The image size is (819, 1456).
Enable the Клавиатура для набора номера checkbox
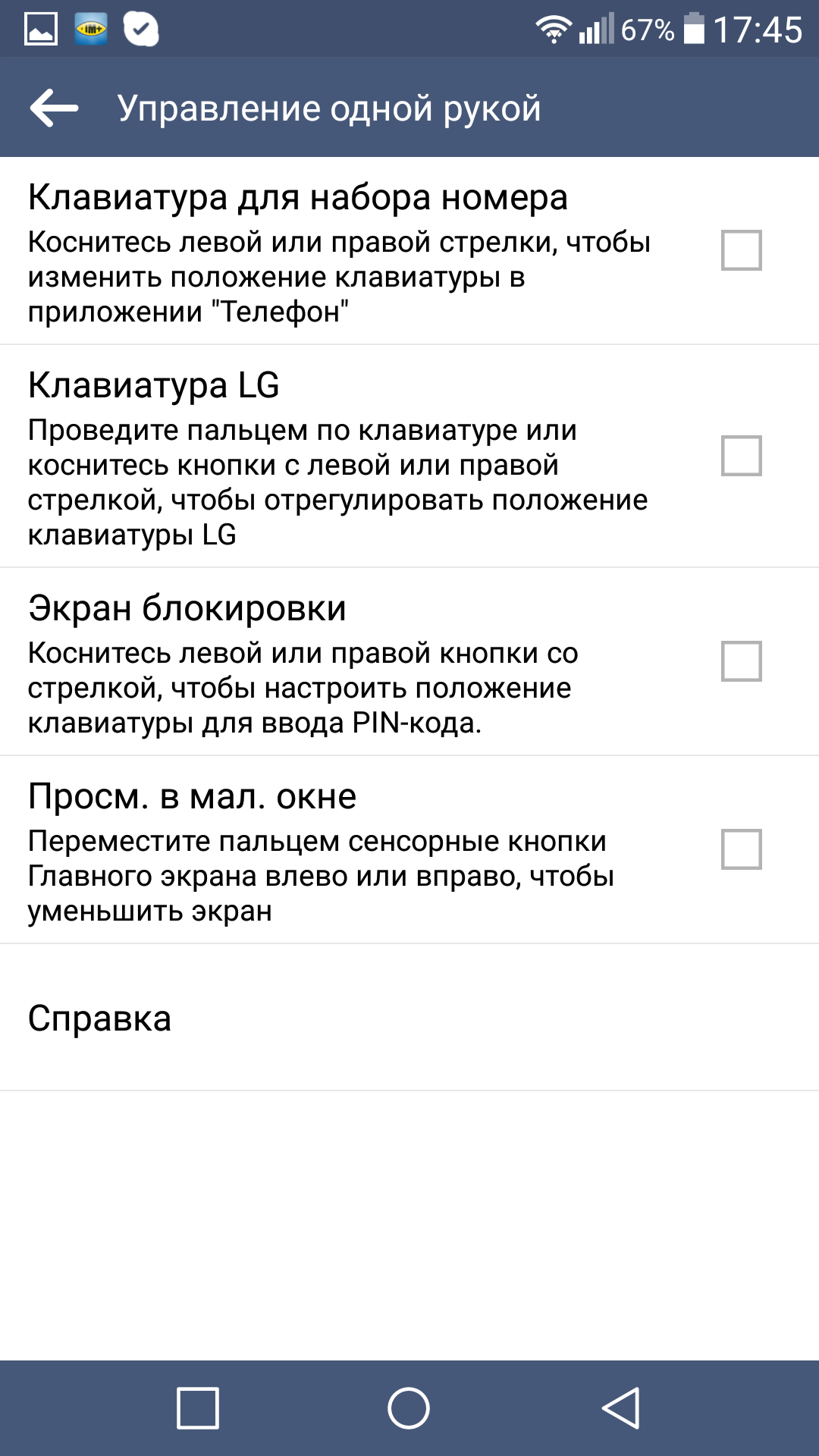pyautogui.click(x=741, y=250)
